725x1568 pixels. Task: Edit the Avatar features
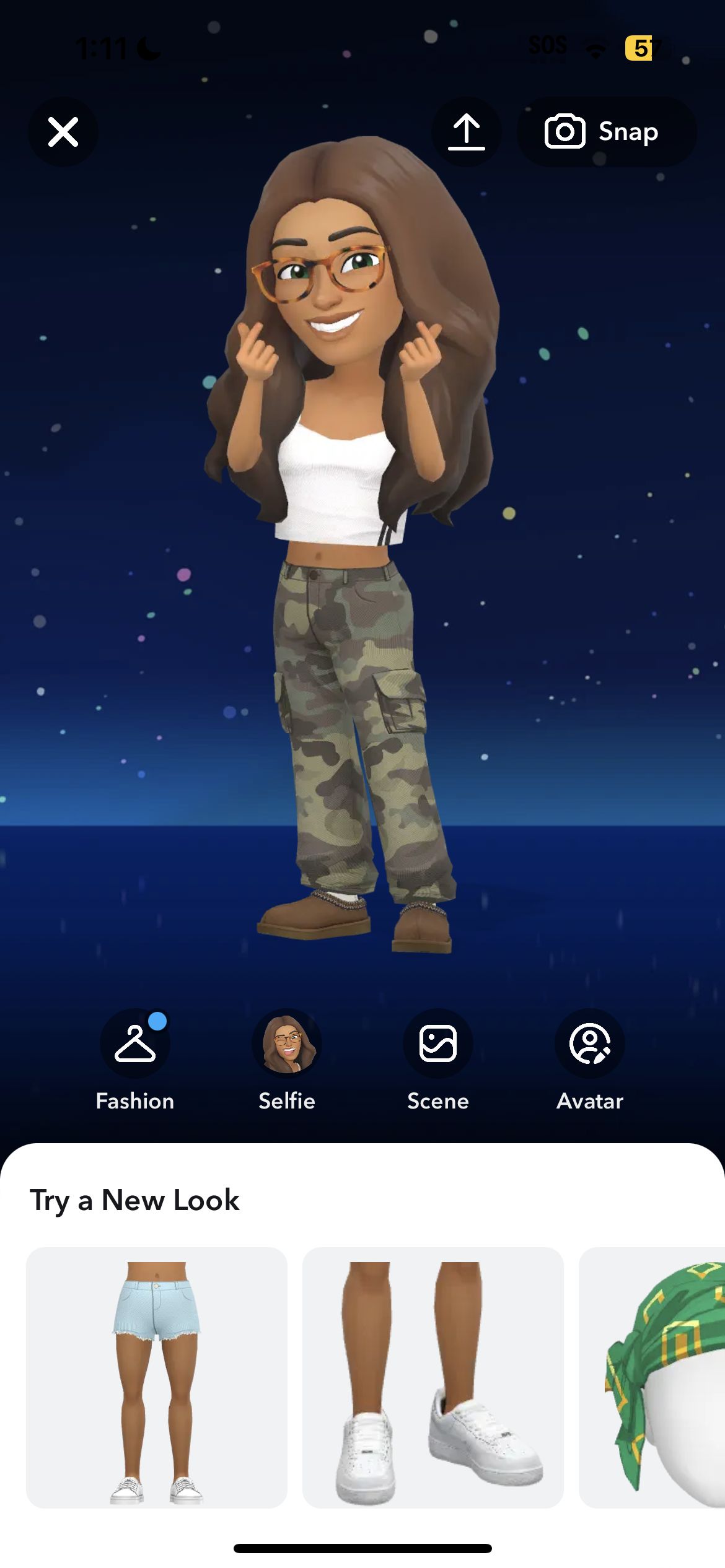pos(589,1044)
